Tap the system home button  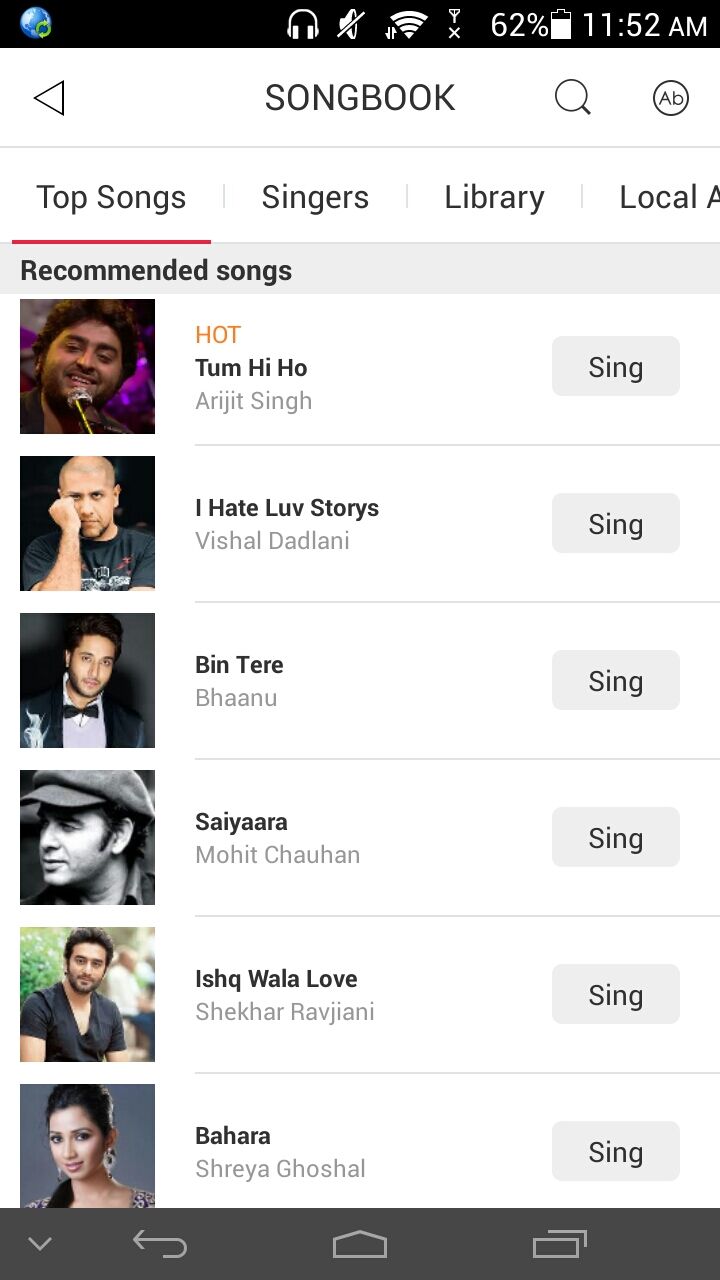(360, 1244)
